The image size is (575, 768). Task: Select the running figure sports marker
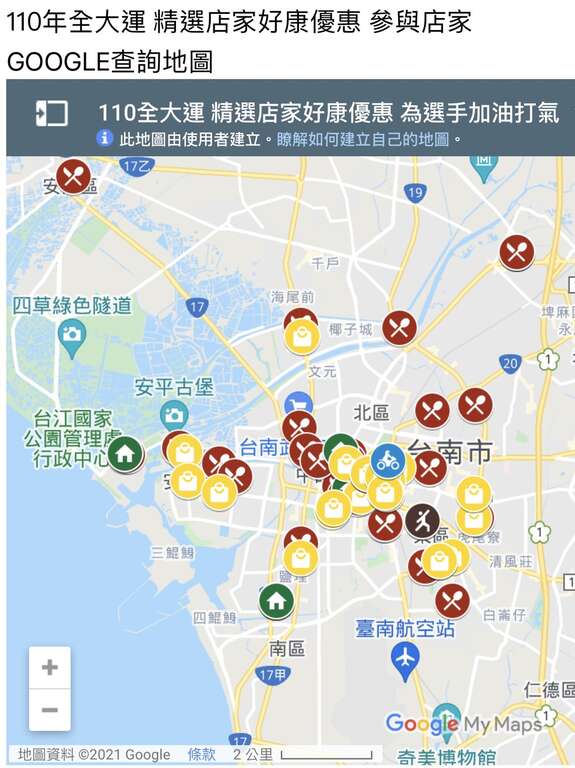[423, 521]
